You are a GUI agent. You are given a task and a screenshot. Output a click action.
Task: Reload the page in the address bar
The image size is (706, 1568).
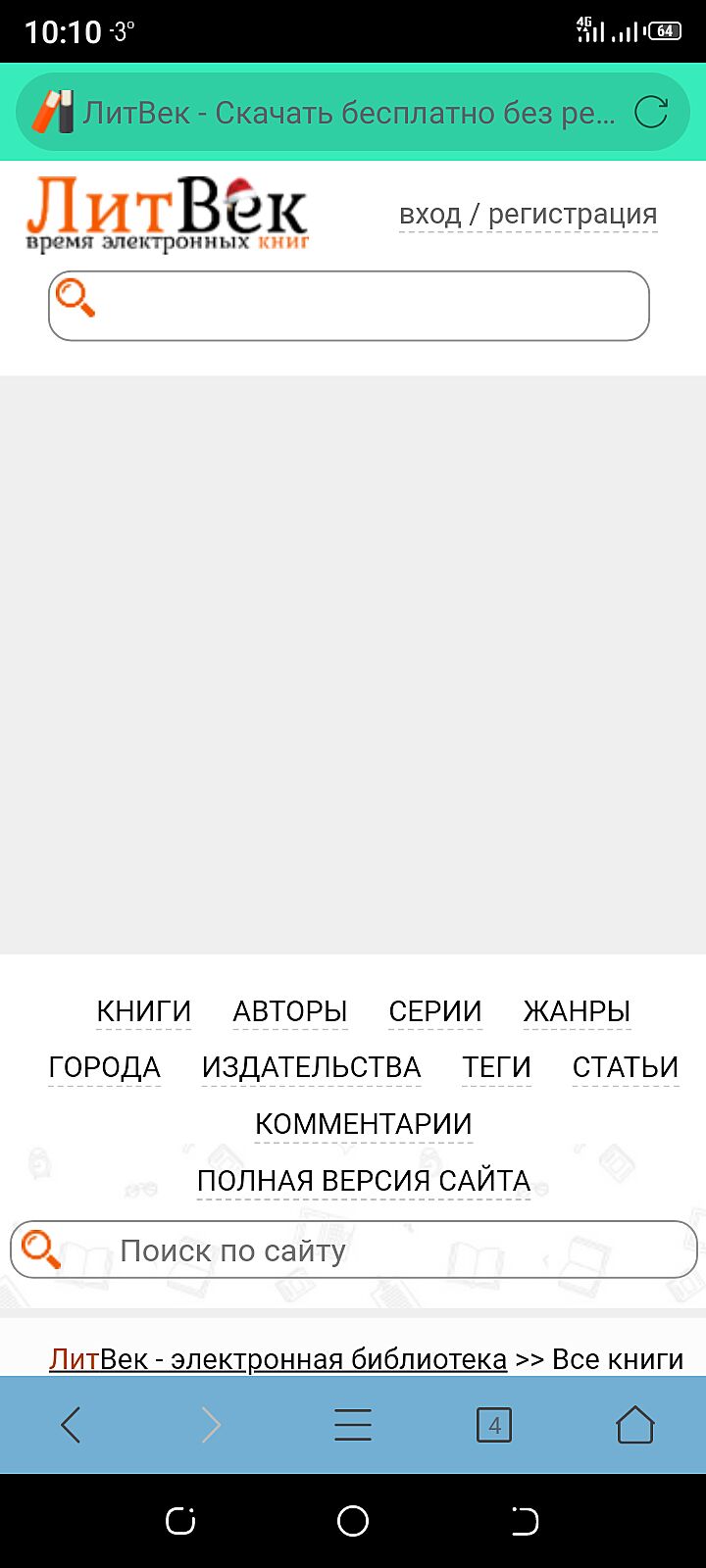coord(651,113)
